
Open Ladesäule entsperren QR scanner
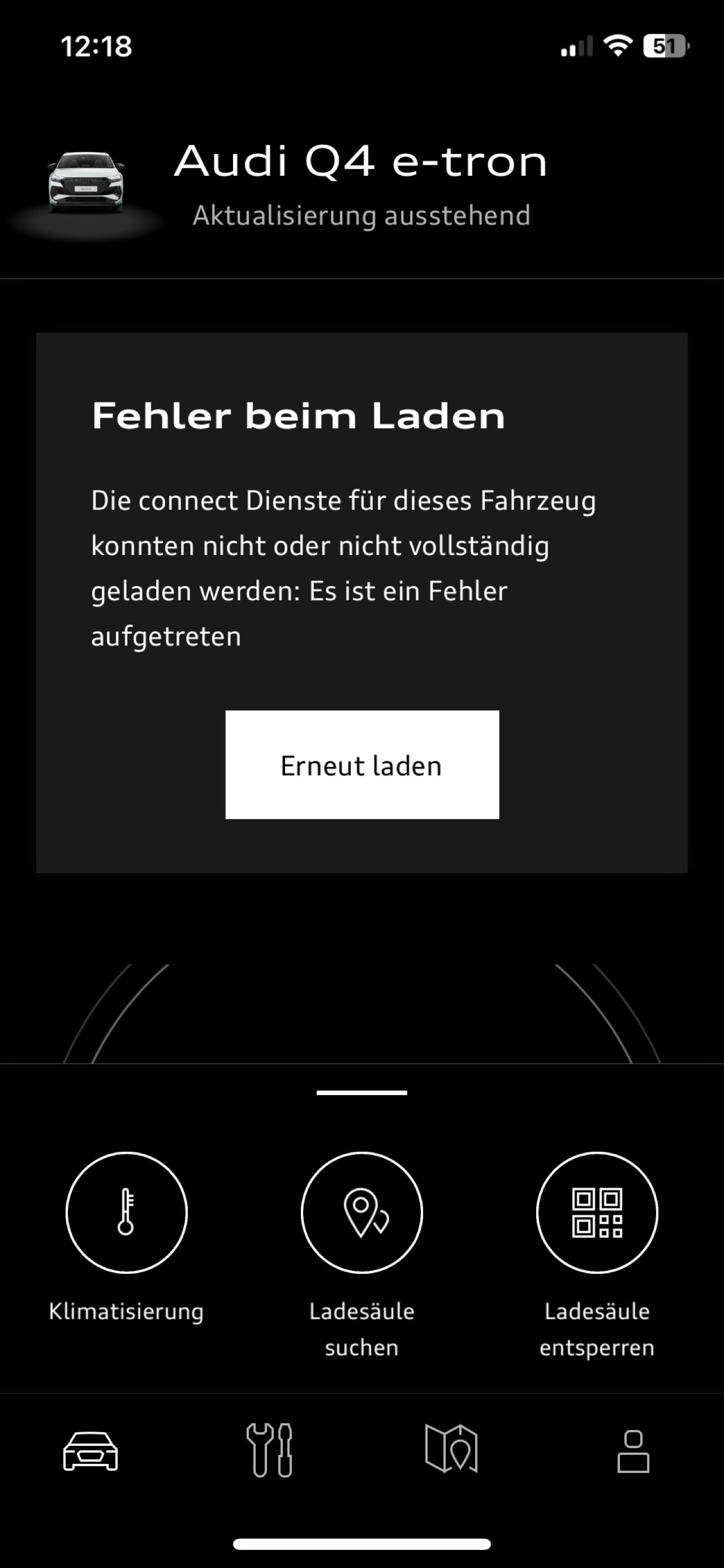pyautogui.click(x=597, y=1213)
